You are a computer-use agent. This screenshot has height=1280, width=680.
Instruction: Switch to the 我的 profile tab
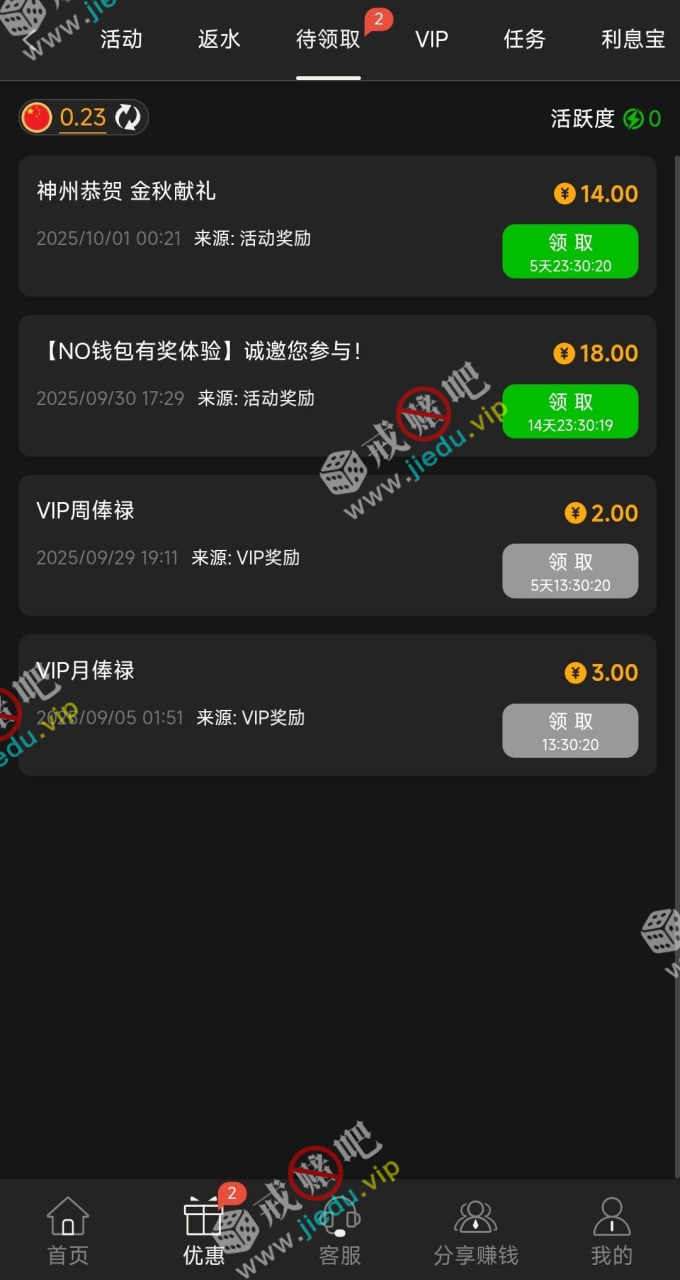click(611, 1231)
